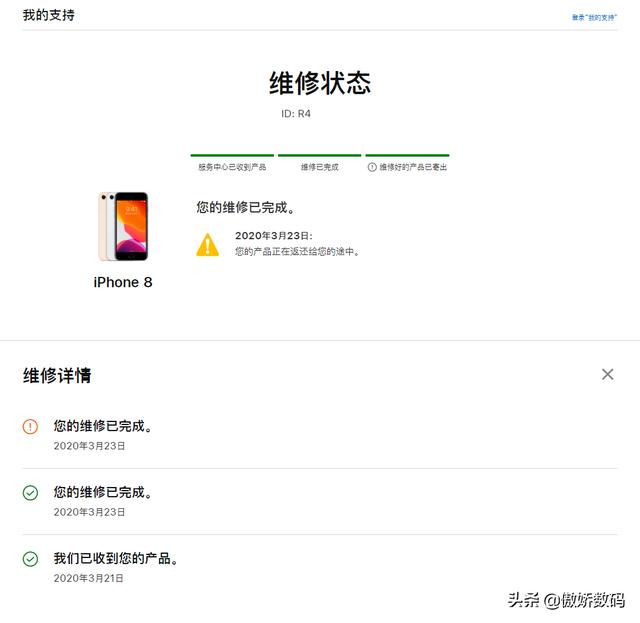Open the 登录"我的支持" link

[x=594, y=17]
